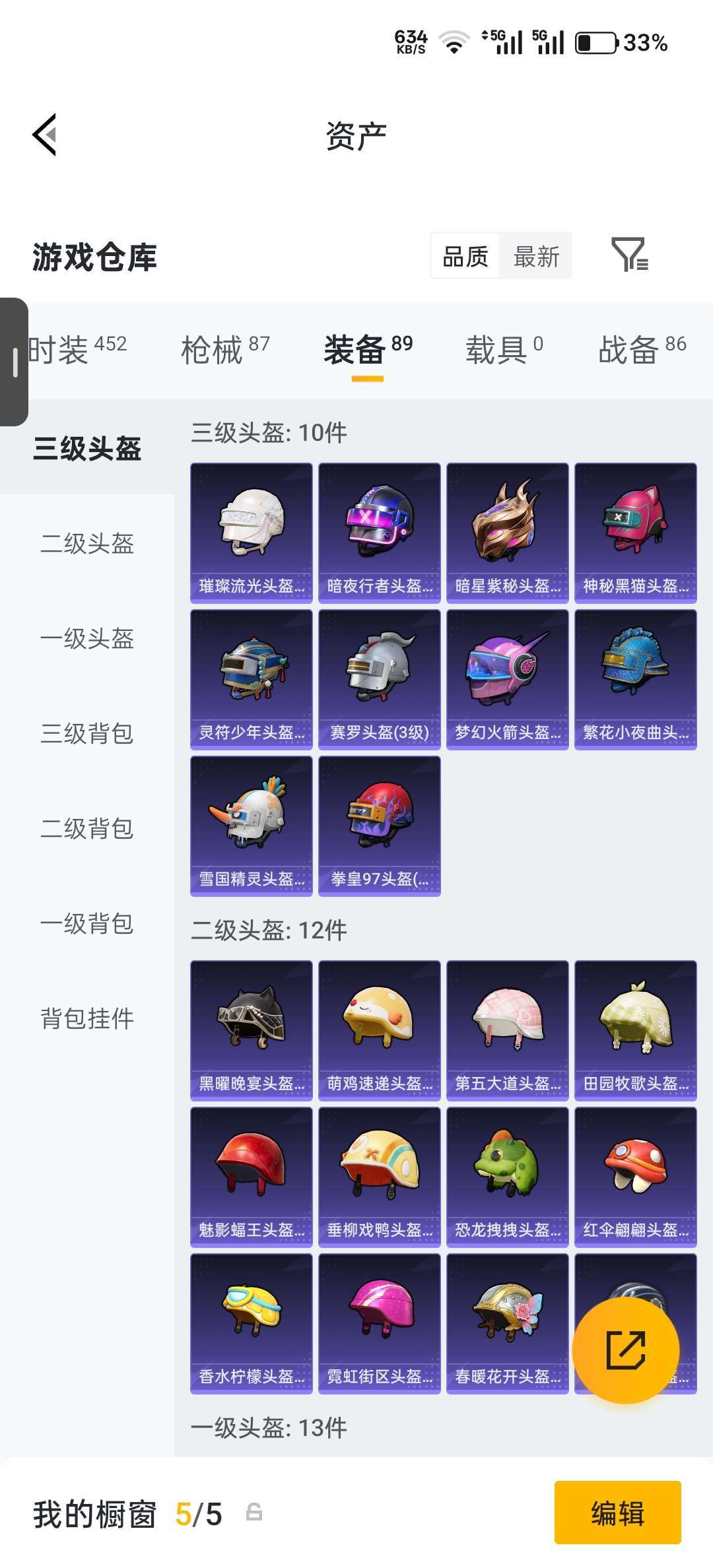The width and height of the screenshot is (713, 1568).
Task: Tap the yellow floating share button
Action: pos(625,1350)
